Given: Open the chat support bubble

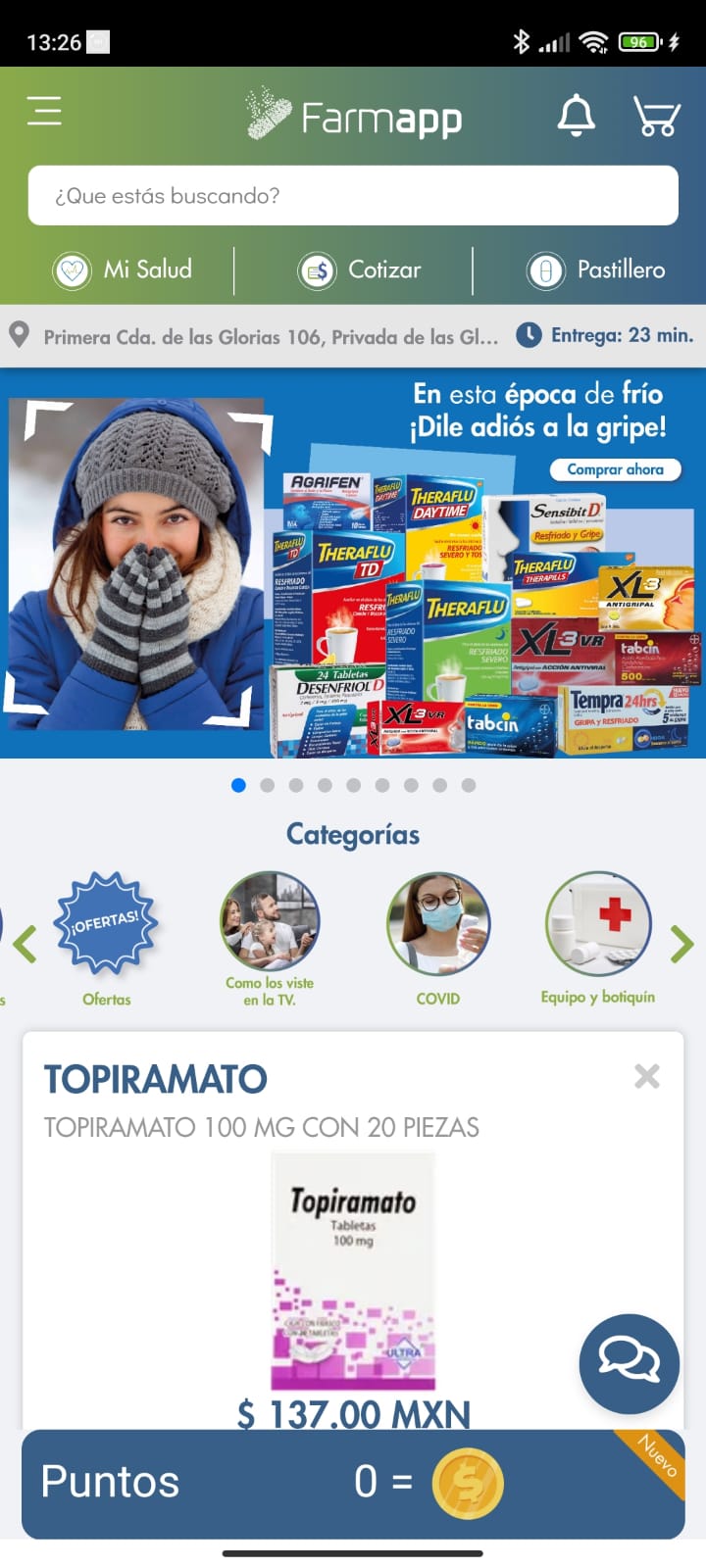Looking at the screenshot, I should coord(629,1363).
